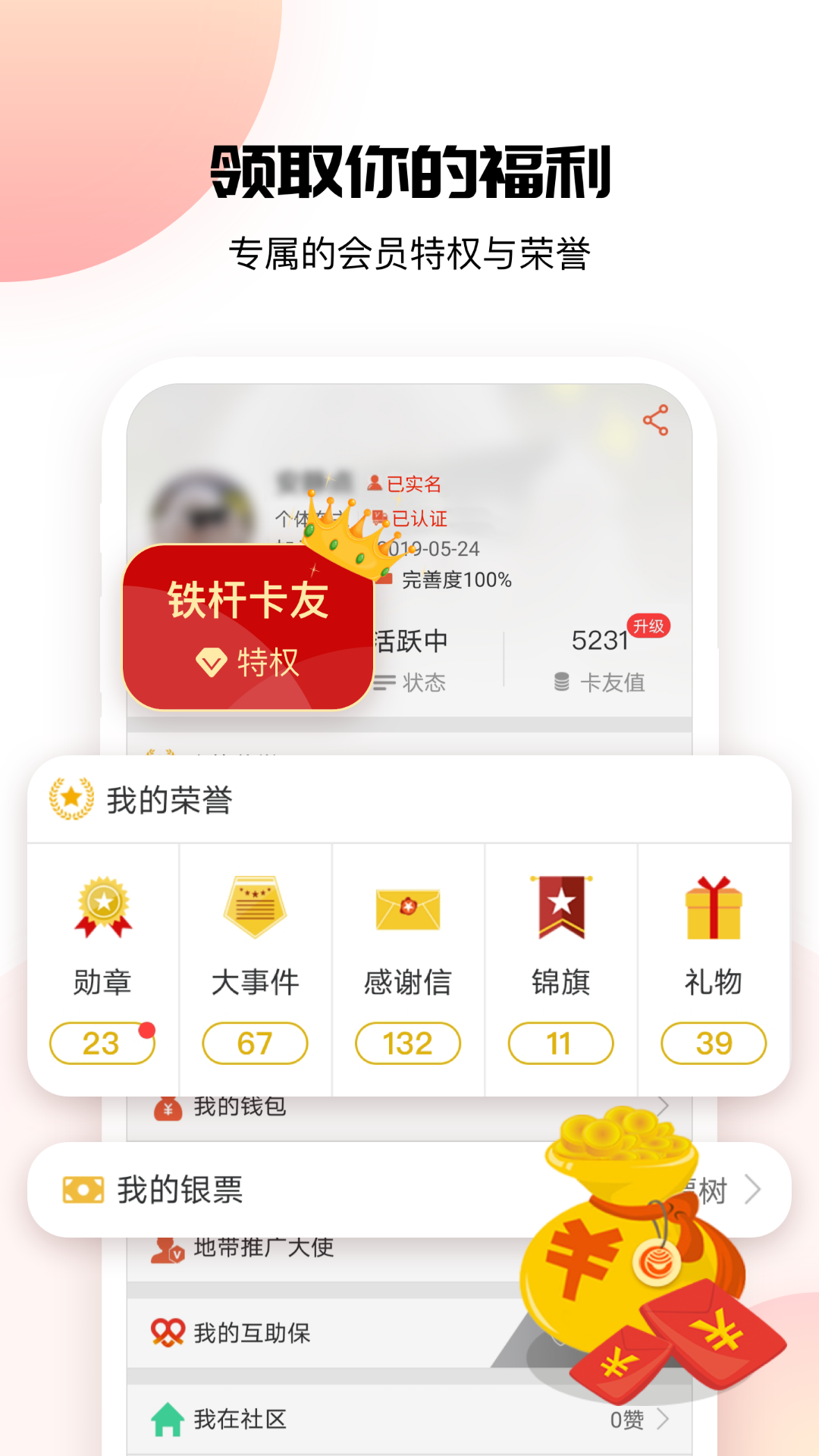
Task: Tap the 23 count pill under 勋章
Action: tap(102, 1043)
